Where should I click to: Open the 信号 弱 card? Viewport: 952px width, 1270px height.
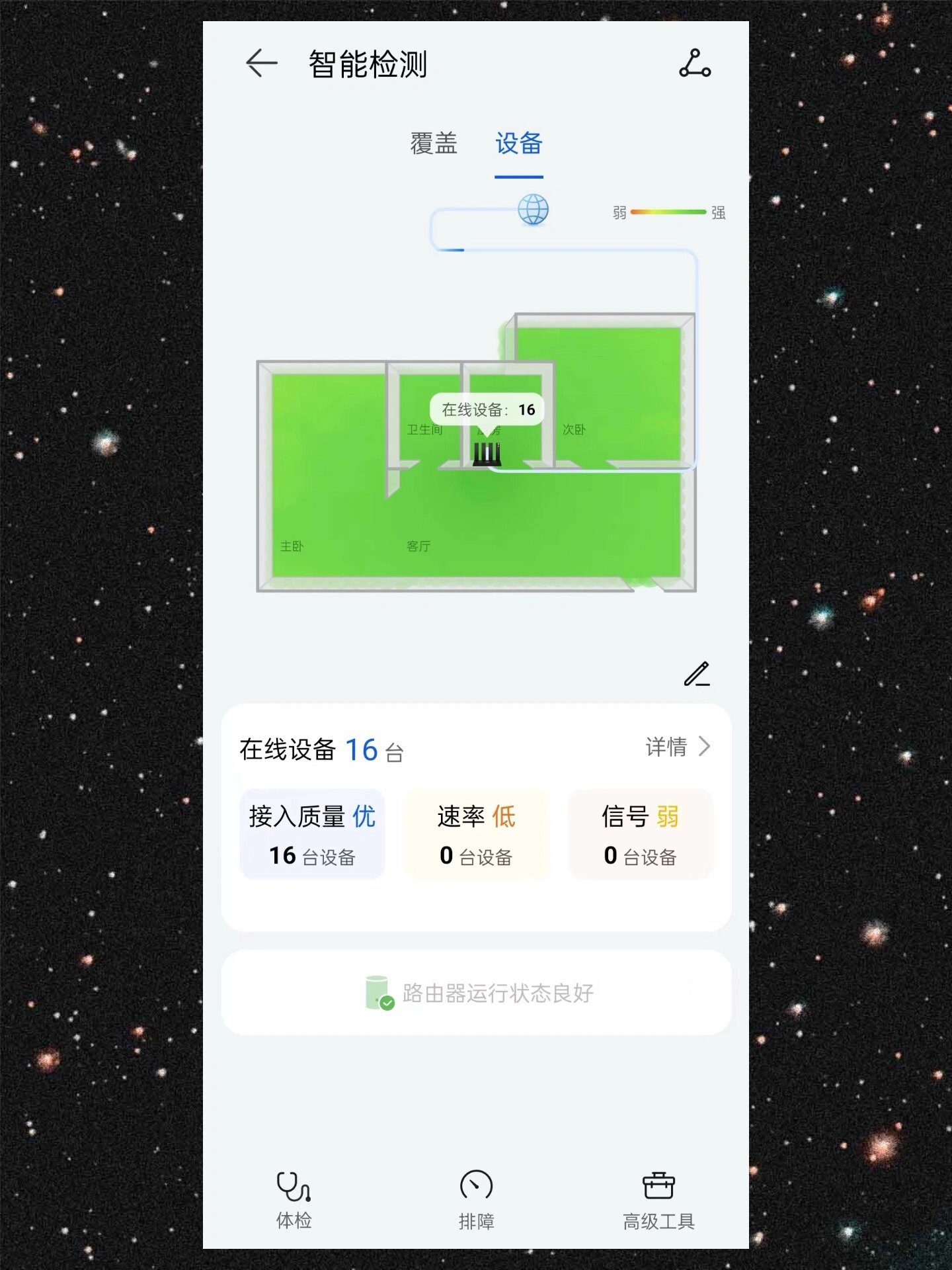640,834
